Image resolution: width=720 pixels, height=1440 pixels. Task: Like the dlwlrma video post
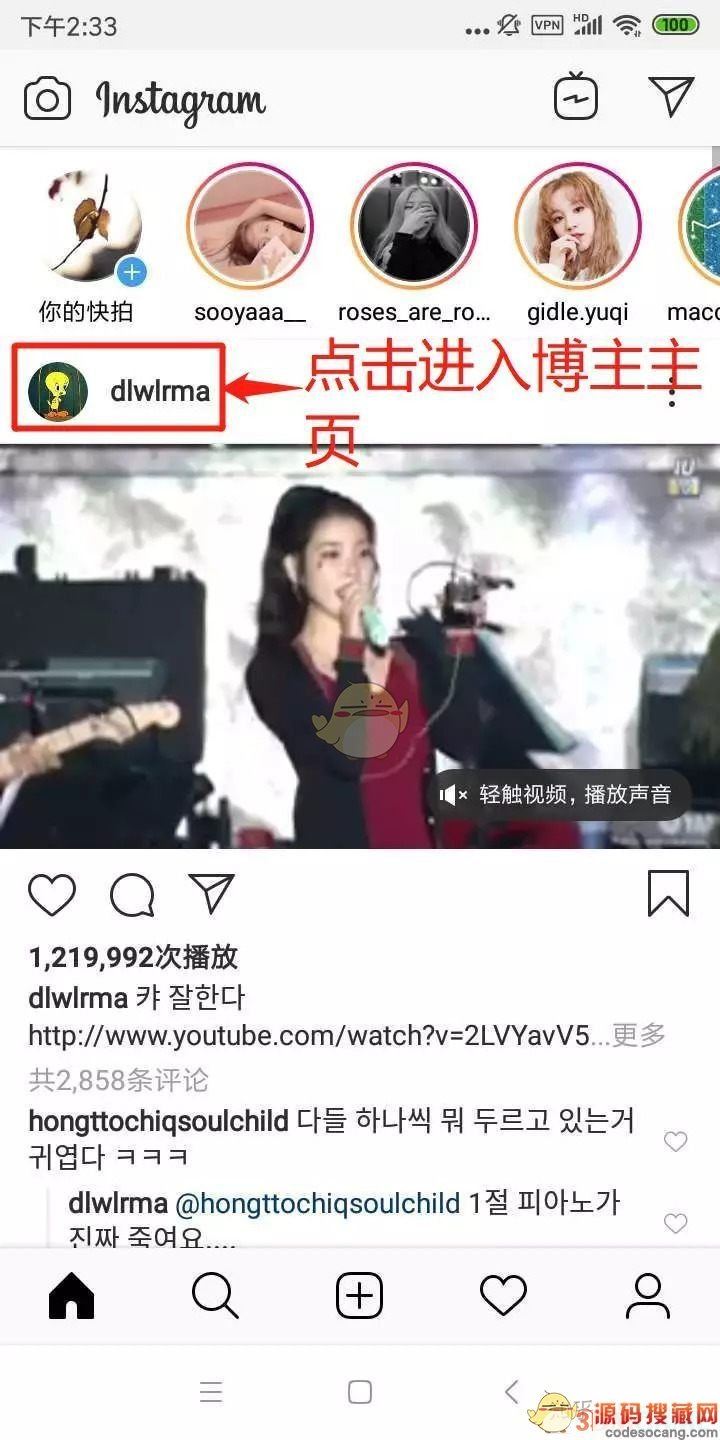[x=52, y=894]
